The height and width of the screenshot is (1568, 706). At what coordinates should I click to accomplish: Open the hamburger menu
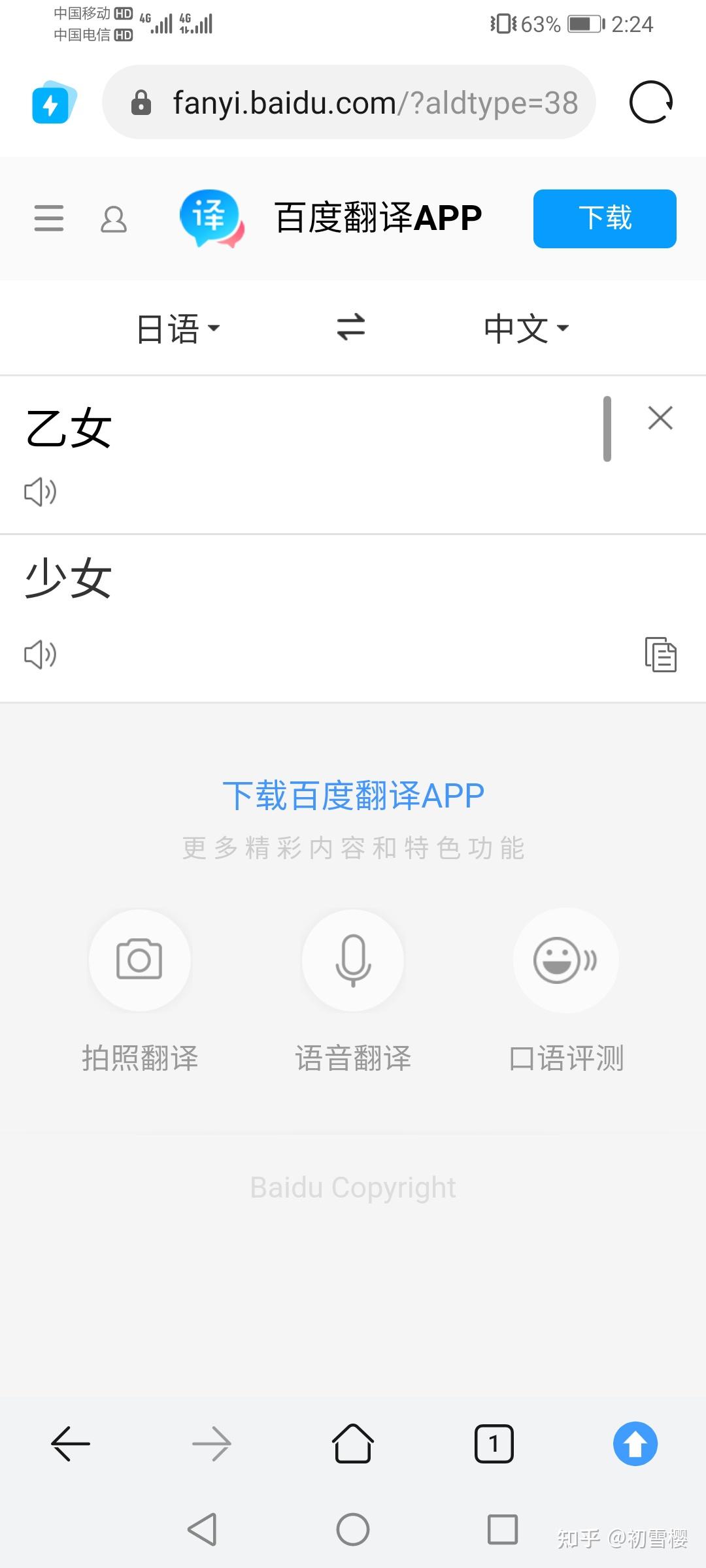pos(49,218)
